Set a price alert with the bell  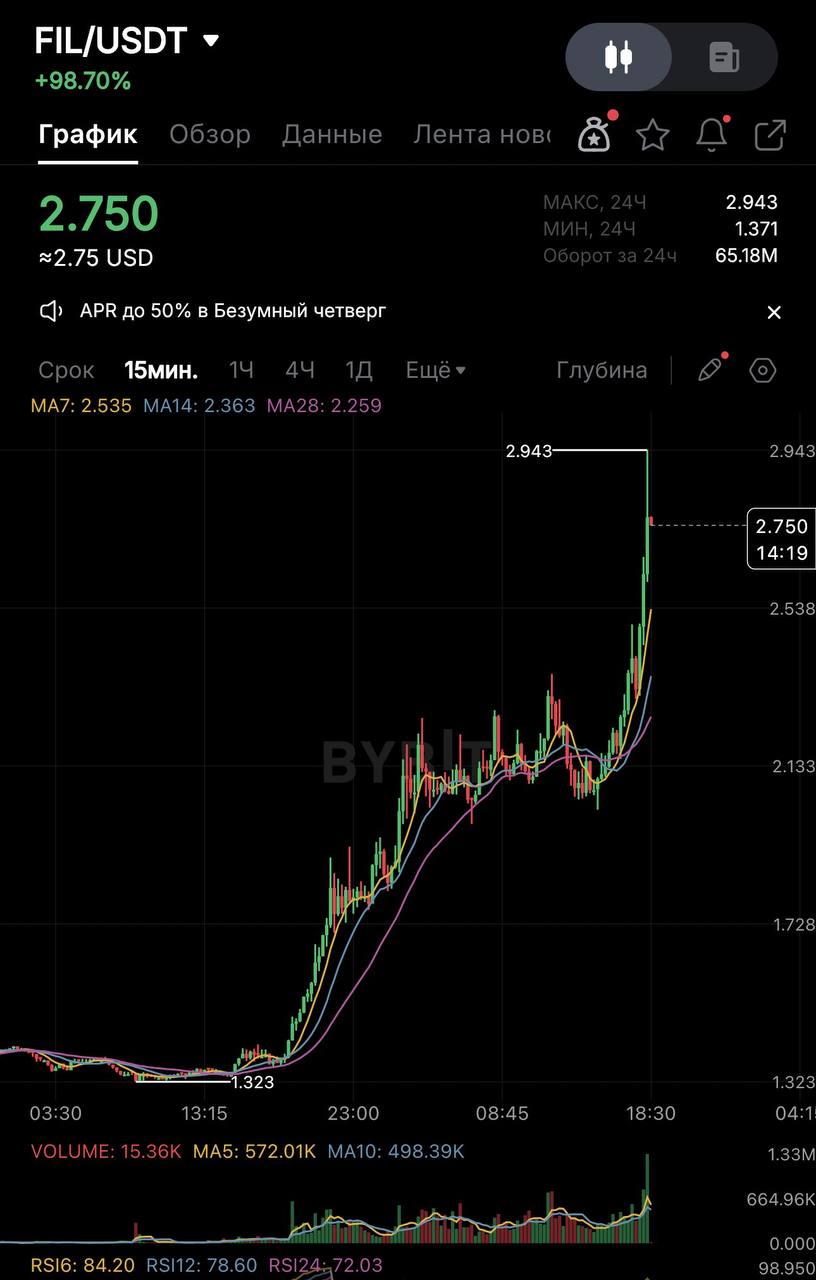click(x=711, y=134)
